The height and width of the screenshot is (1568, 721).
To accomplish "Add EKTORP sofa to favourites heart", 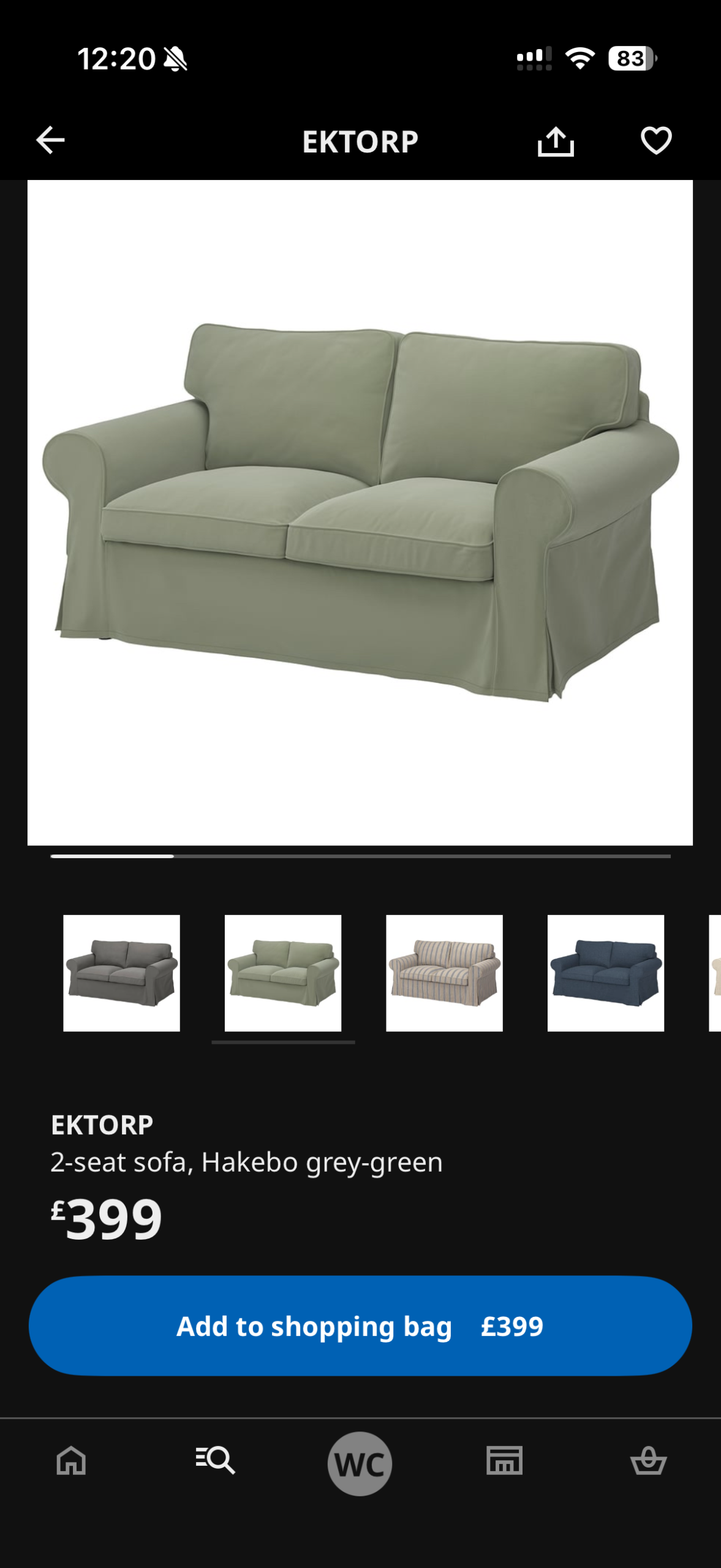I will [x=656, y=141].
